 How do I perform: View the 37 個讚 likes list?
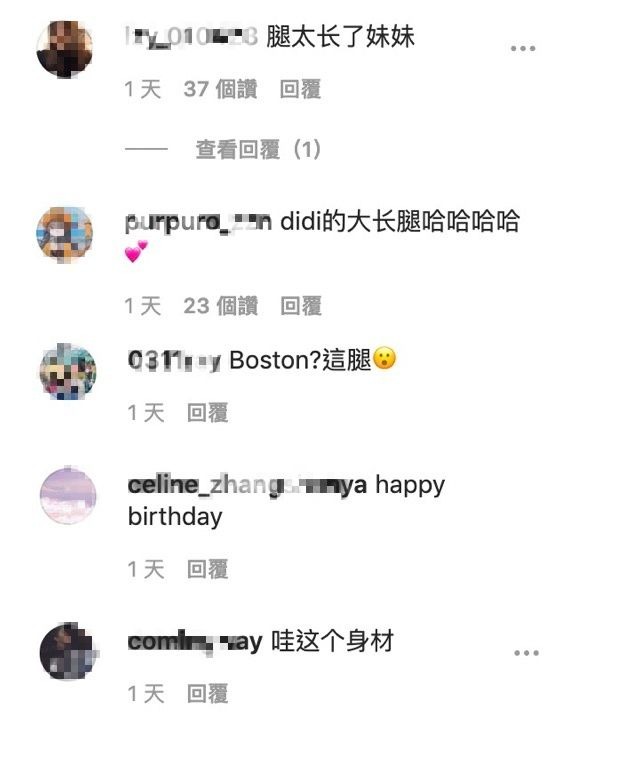220,90
